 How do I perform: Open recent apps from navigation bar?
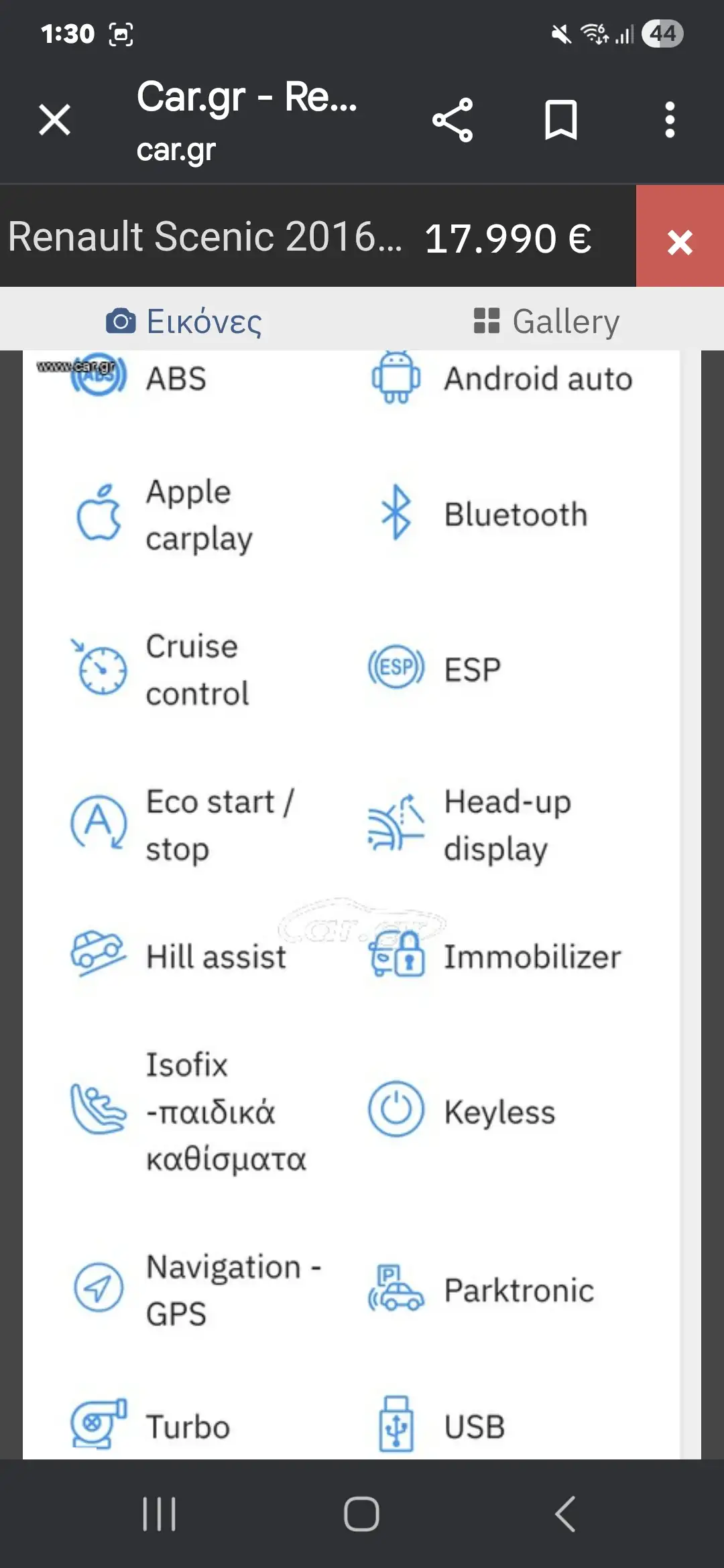pos(160,1514)
